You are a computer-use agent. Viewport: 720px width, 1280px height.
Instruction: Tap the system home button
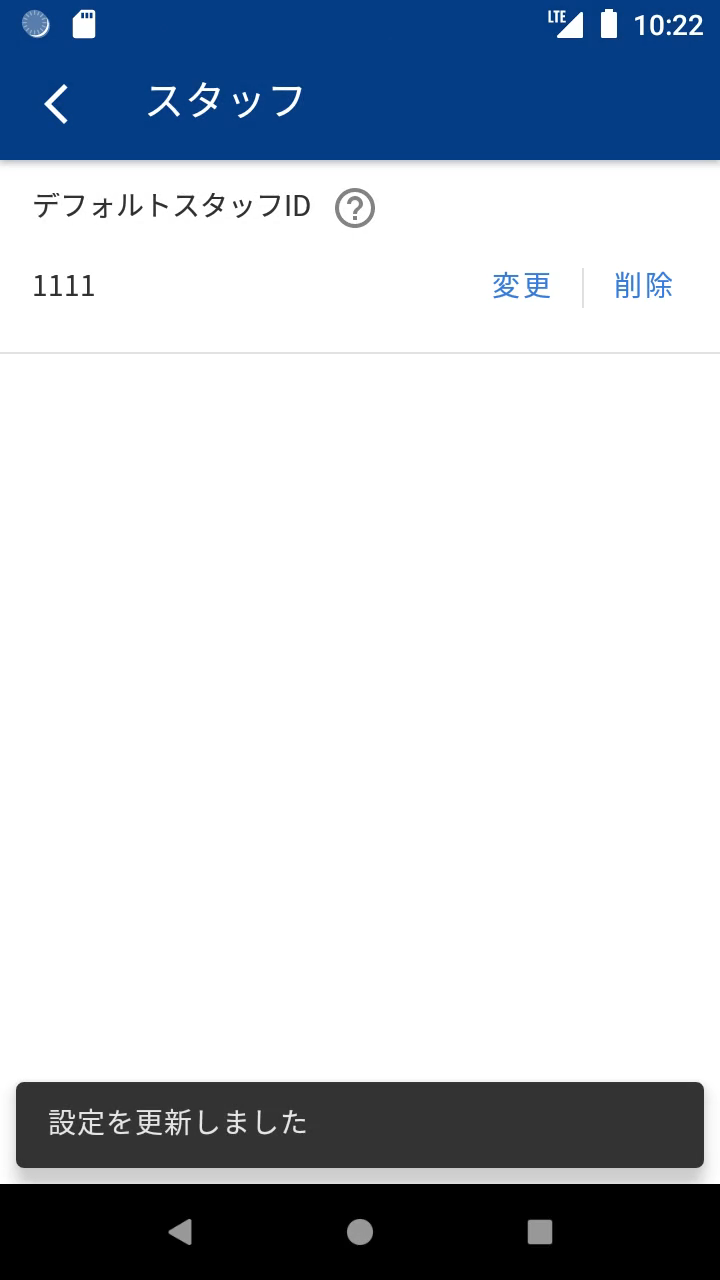360,1232
